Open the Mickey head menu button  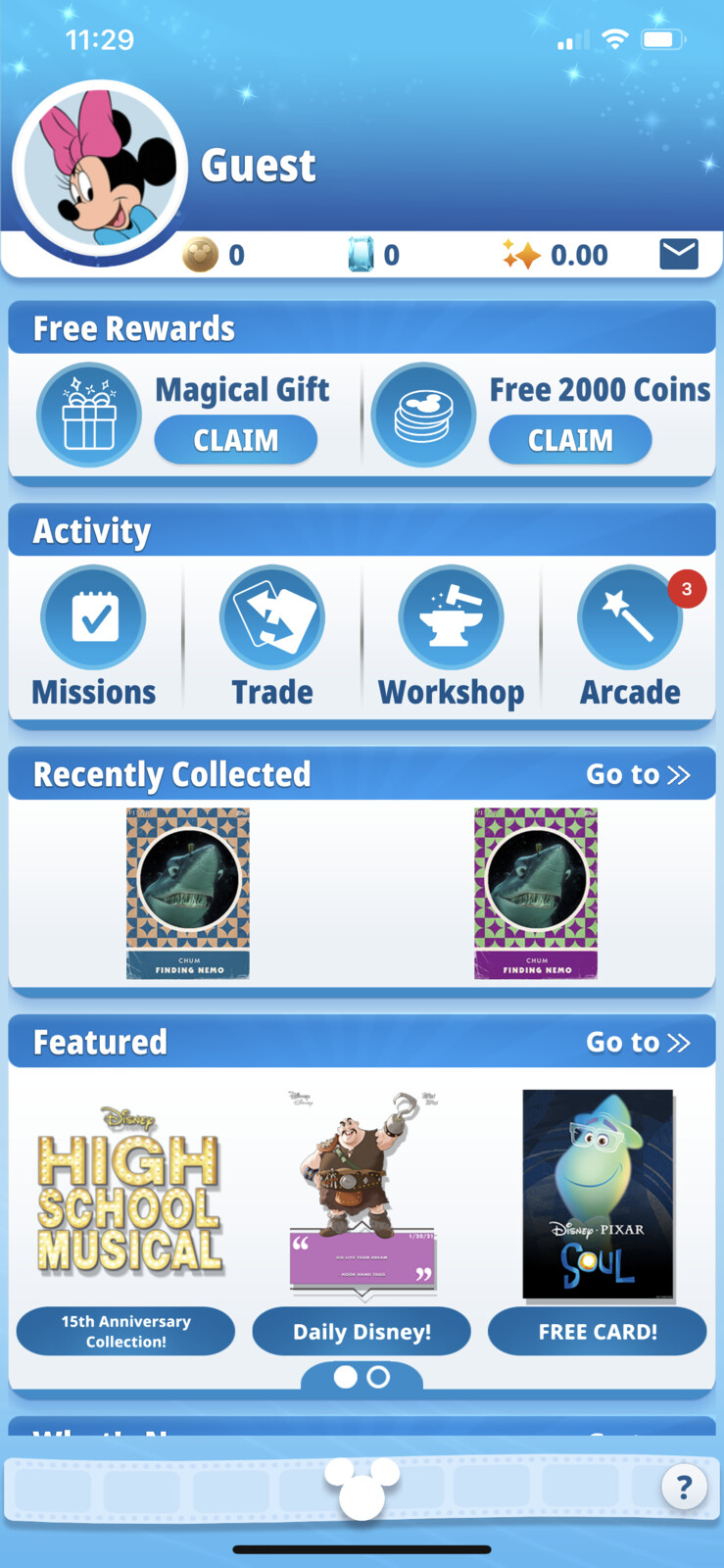coord(362,1487)
